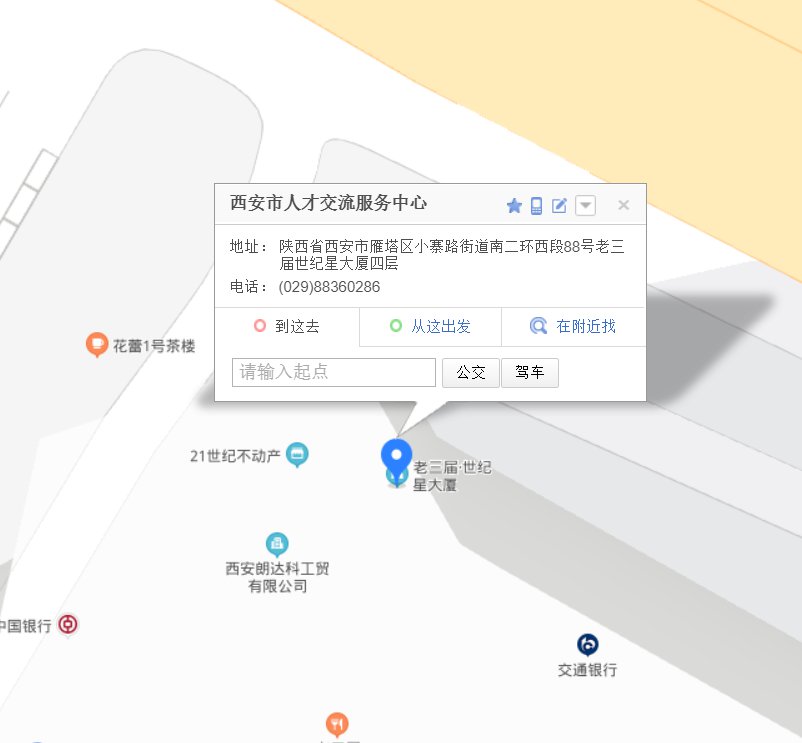Open the 21世纪不动产 map marker
The height and width of the screenshot is (743, 802).
[297, 455]
